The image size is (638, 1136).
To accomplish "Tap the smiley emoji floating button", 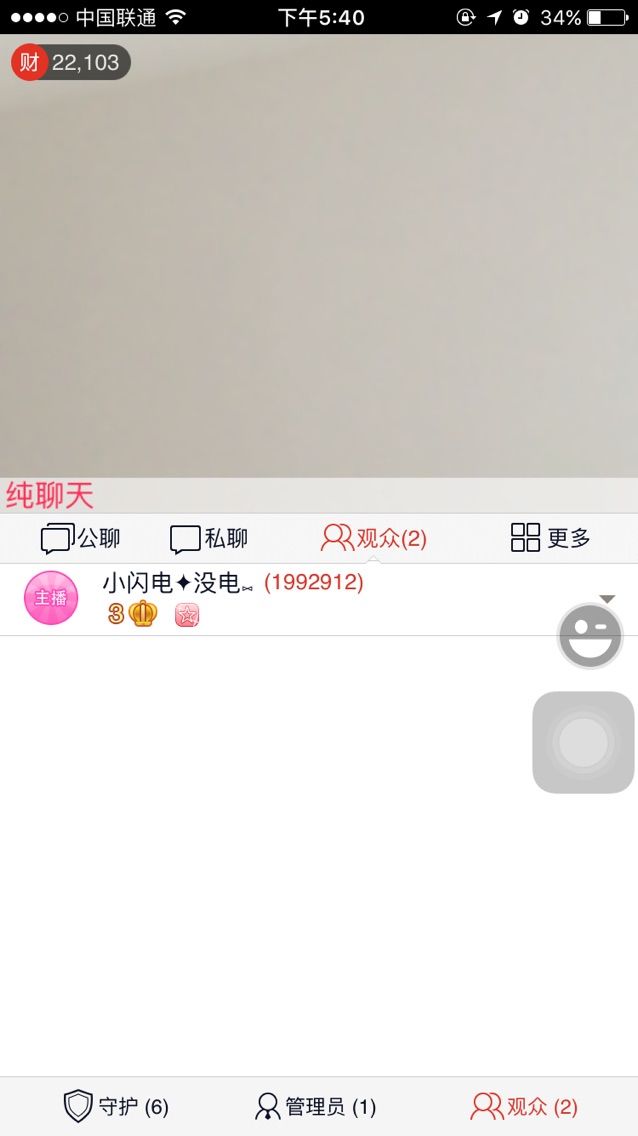I will tap(590, 636).
